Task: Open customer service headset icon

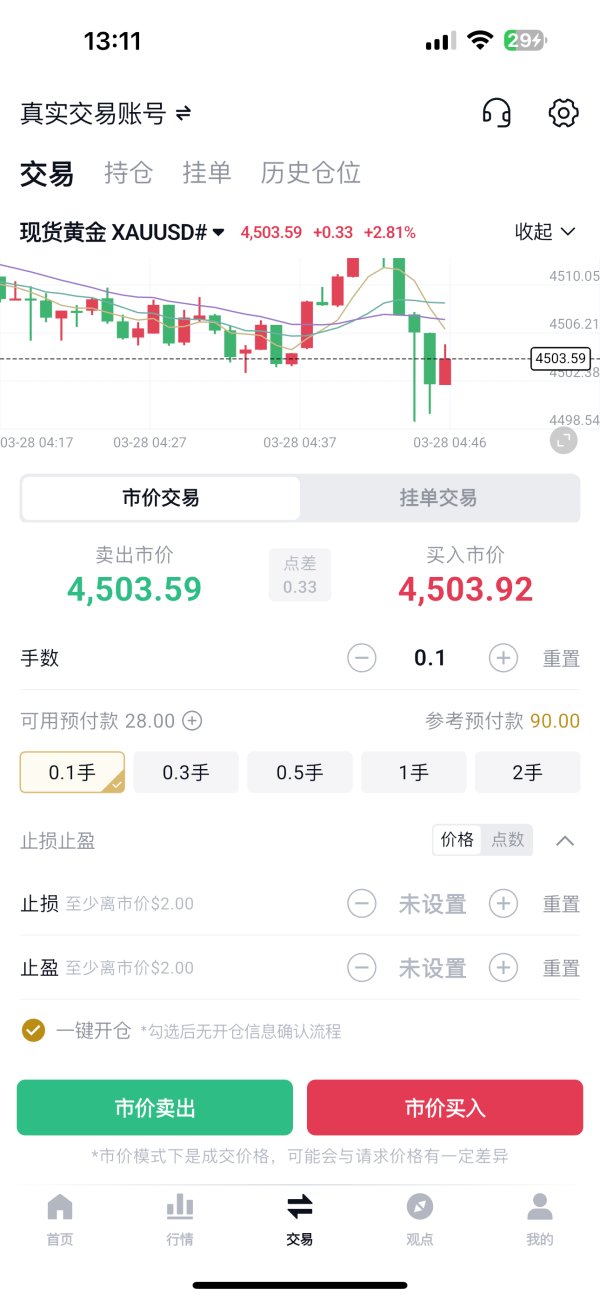Action: (x=497, y=113)
